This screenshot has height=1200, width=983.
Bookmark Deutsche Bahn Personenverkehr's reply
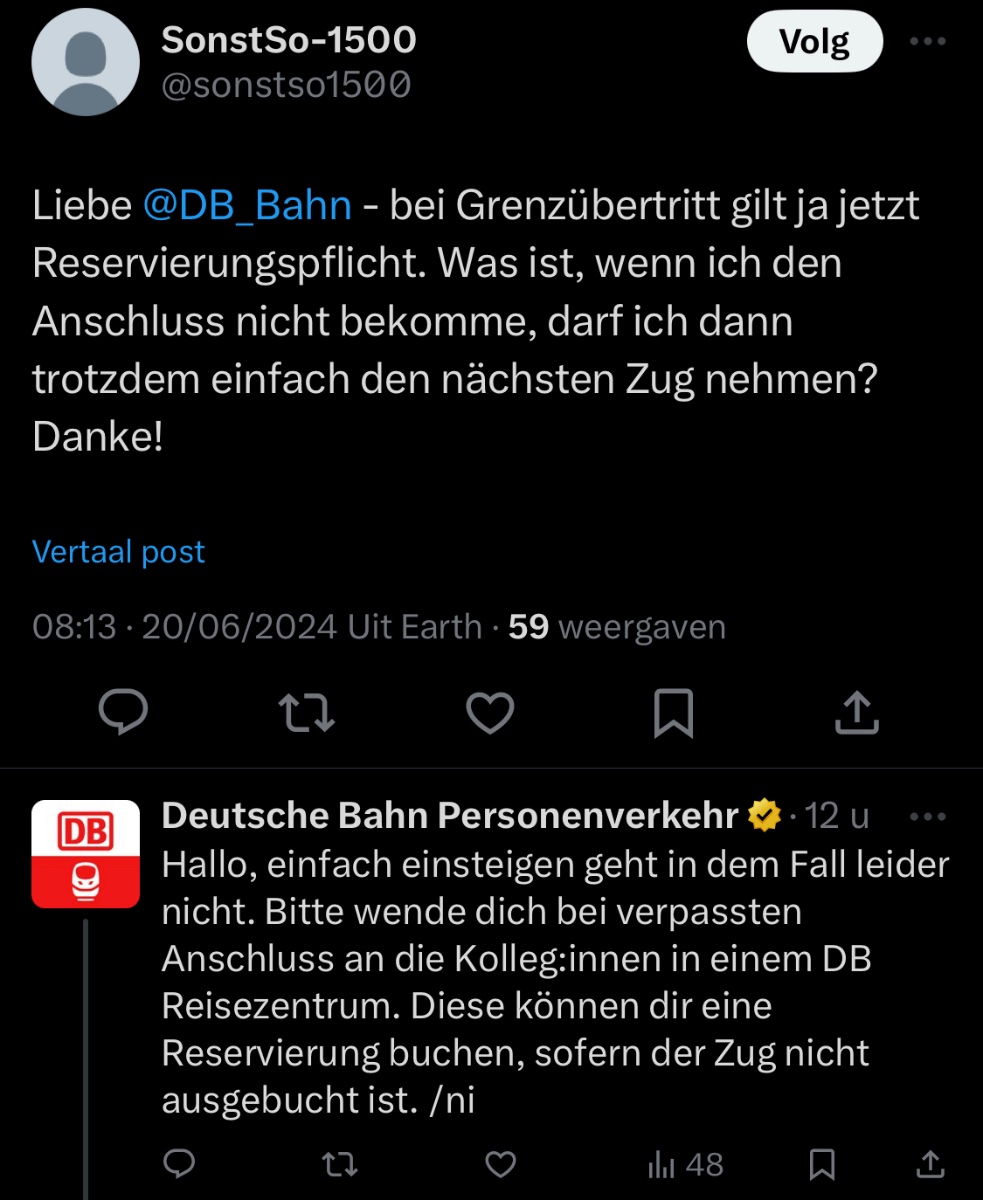click(x=822, y=1163)
